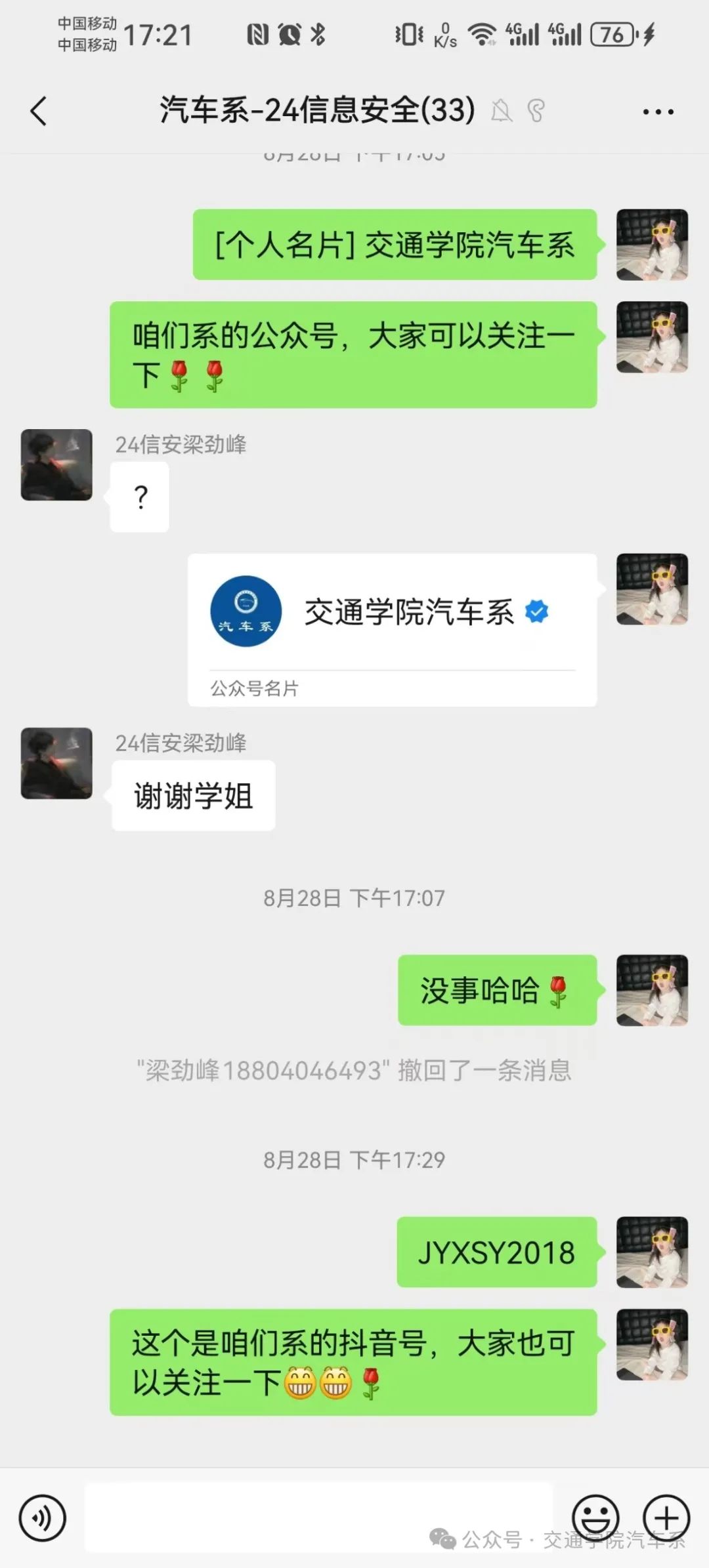Viewport: 709px width, 1568px height.
Task: Go back from the group chat
Action: [x=38, y=110]
